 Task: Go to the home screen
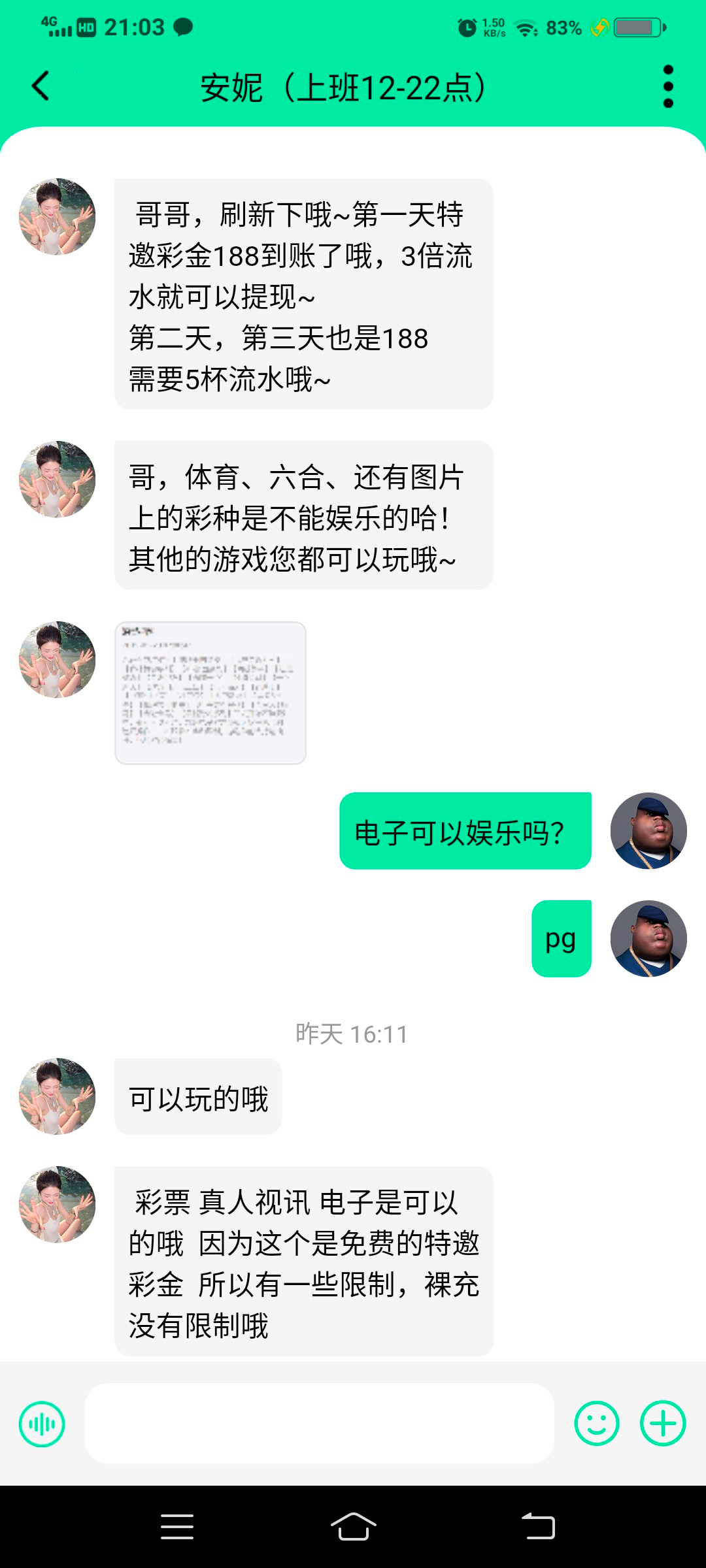pos(354,1527)
